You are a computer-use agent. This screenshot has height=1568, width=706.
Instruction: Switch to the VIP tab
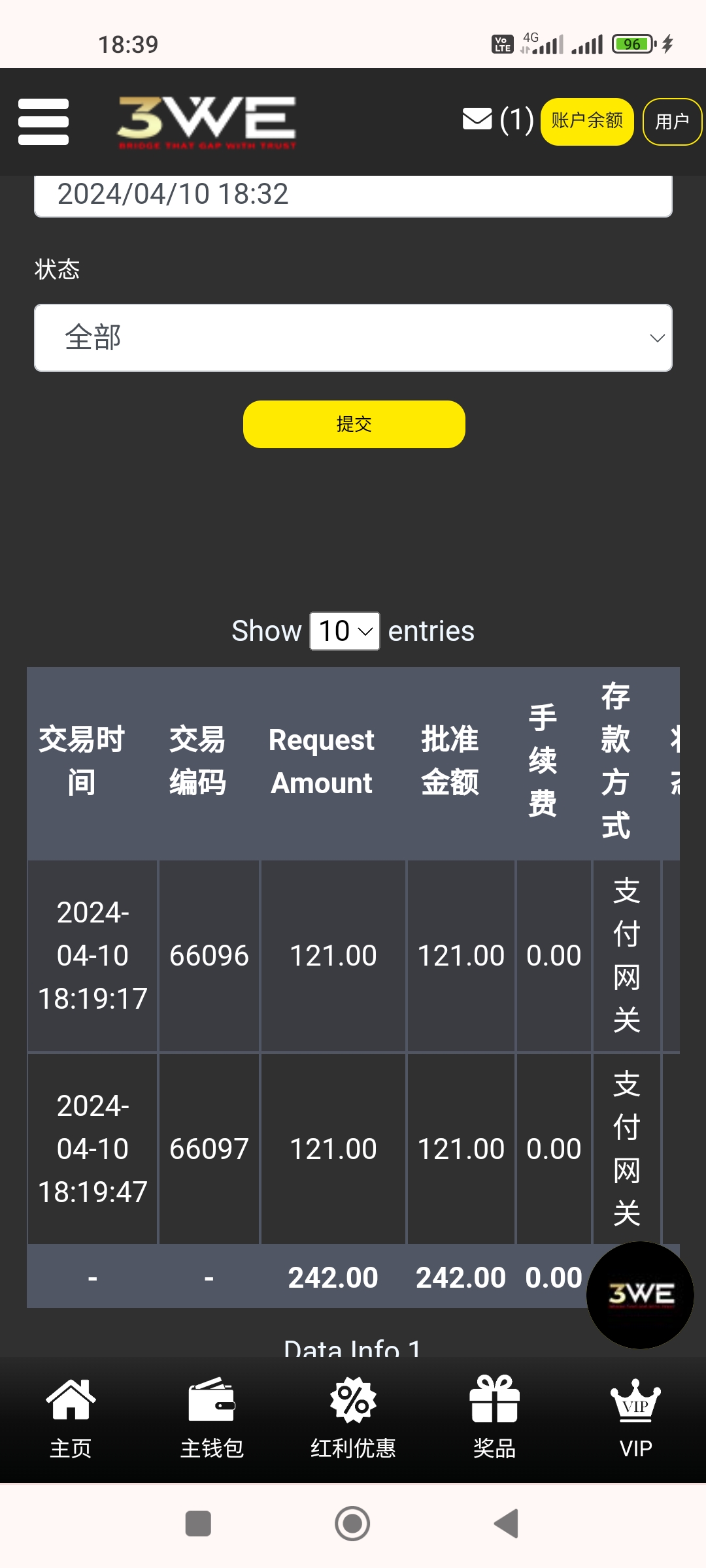point(635,1418)
